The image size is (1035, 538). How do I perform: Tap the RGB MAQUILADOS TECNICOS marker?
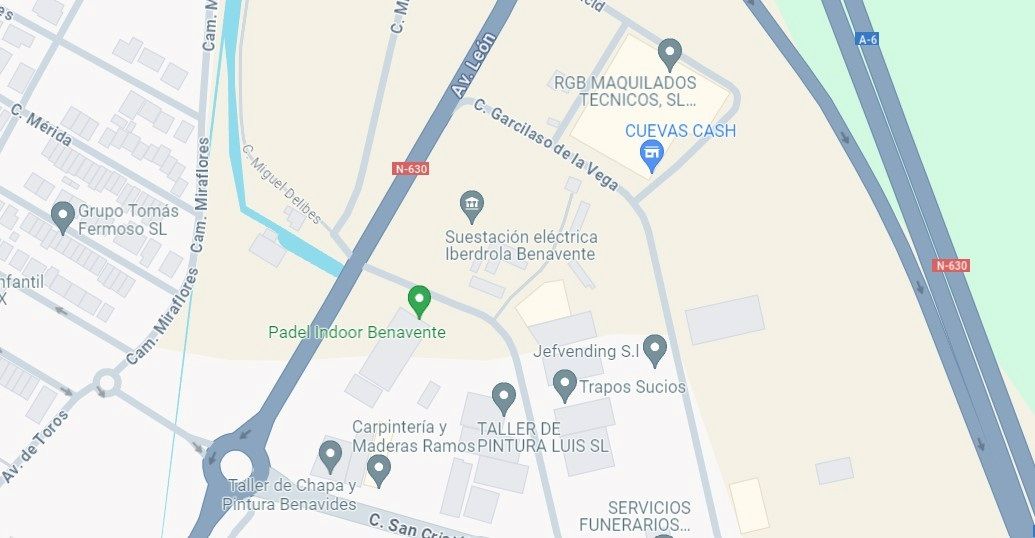[670, 53]
